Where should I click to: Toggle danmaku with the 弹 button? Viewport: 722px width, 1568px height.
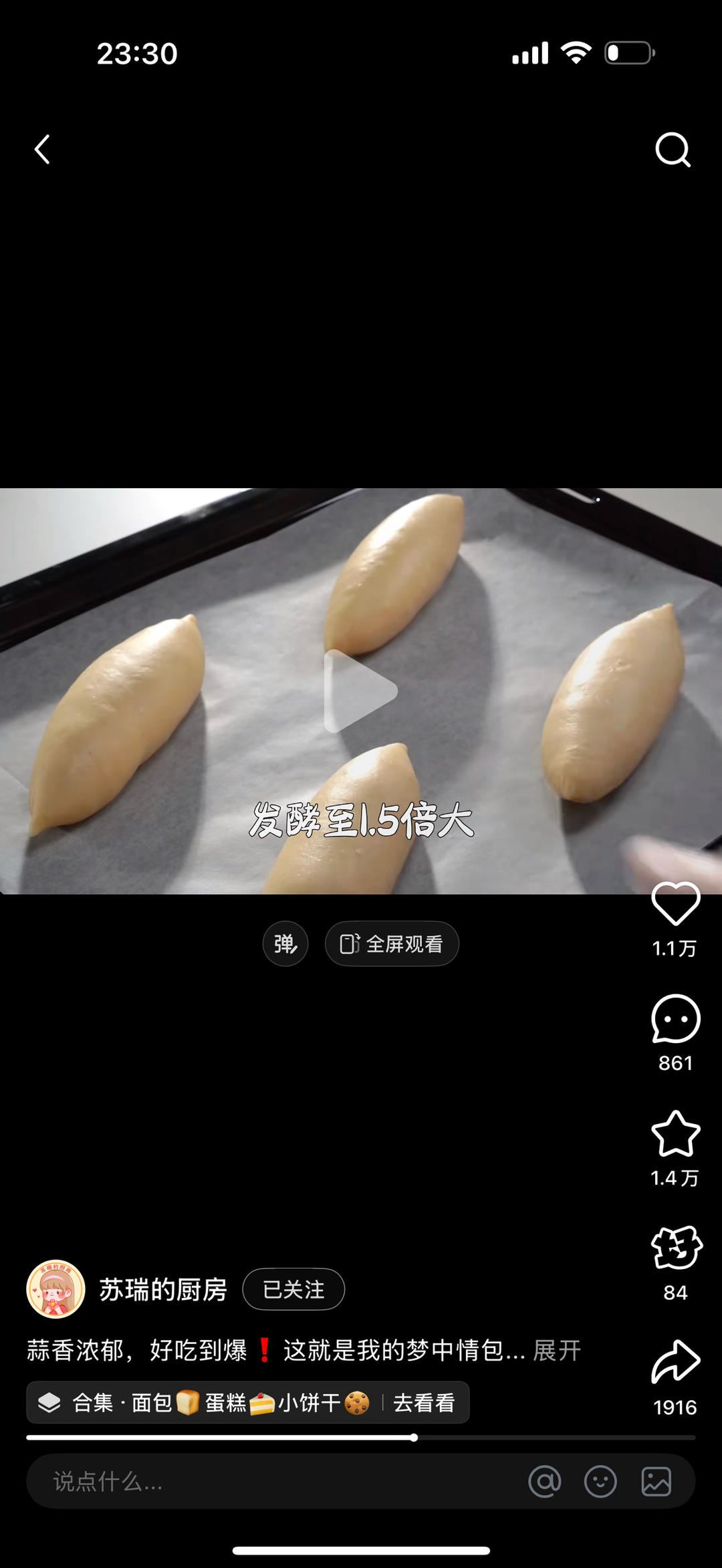pyautogui.click(x=285, y=943)
